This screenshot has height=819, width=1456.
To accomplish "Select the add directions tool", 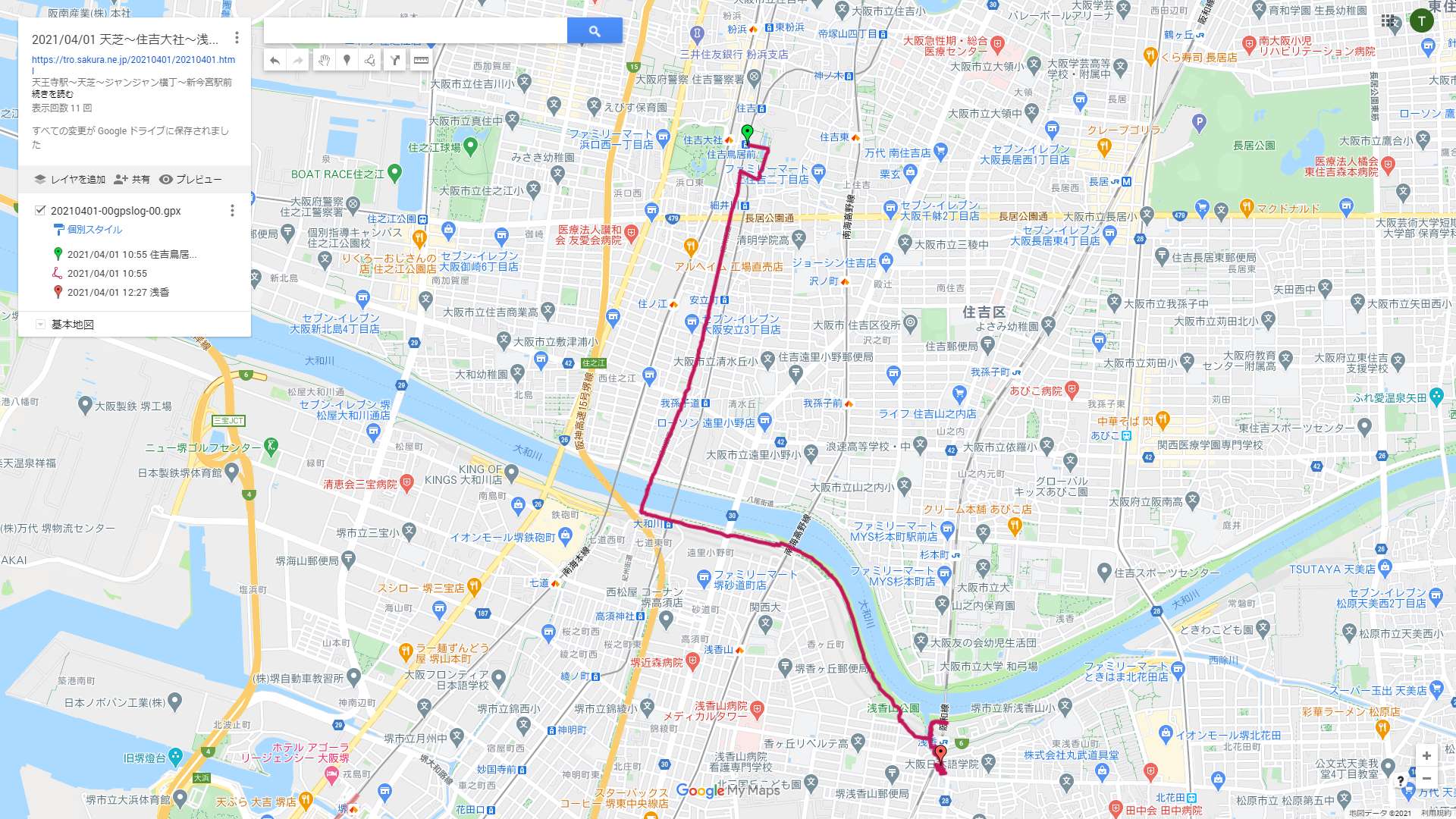I will click(395, 61).
